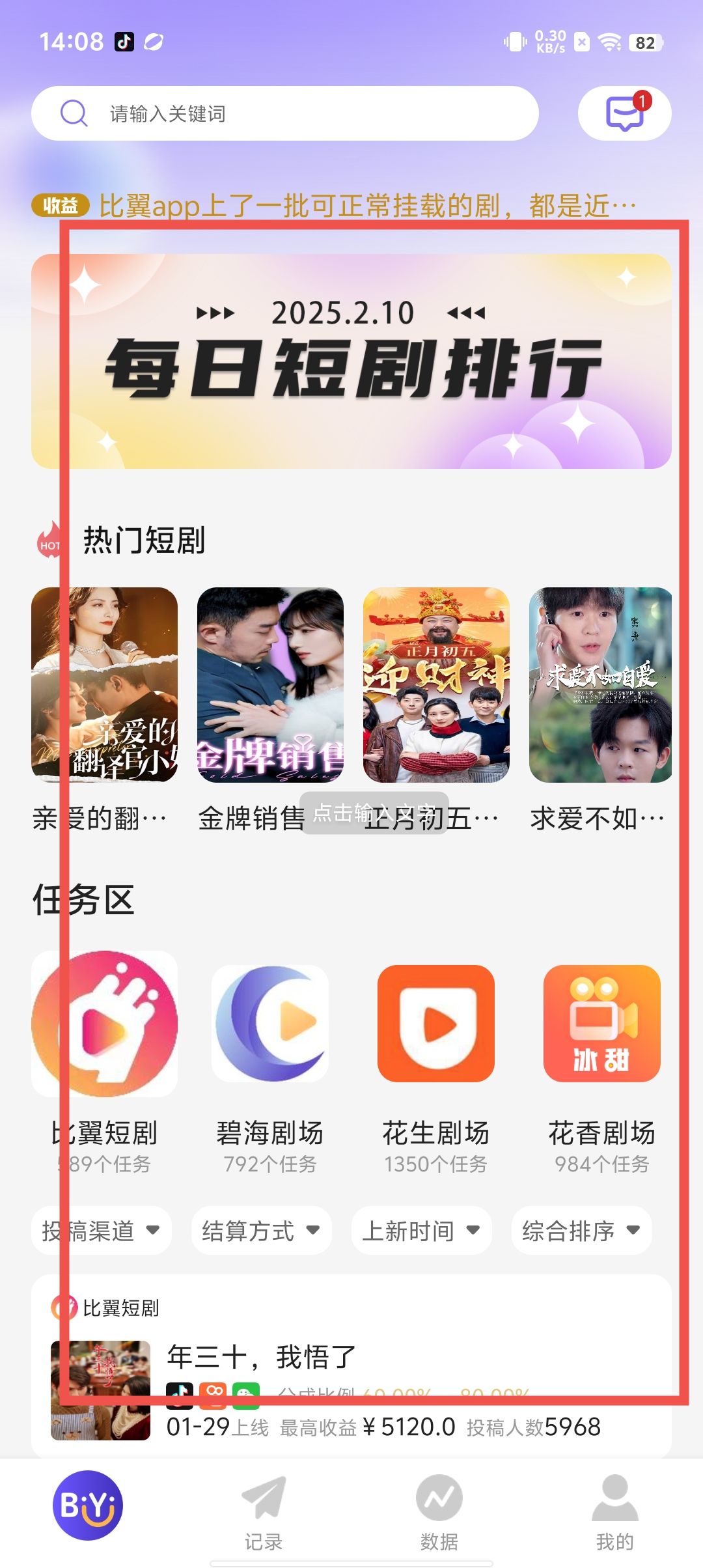Go to the 数据 tab
The width and height of the screenshot is (703, 1568).
click(439, 1512)
